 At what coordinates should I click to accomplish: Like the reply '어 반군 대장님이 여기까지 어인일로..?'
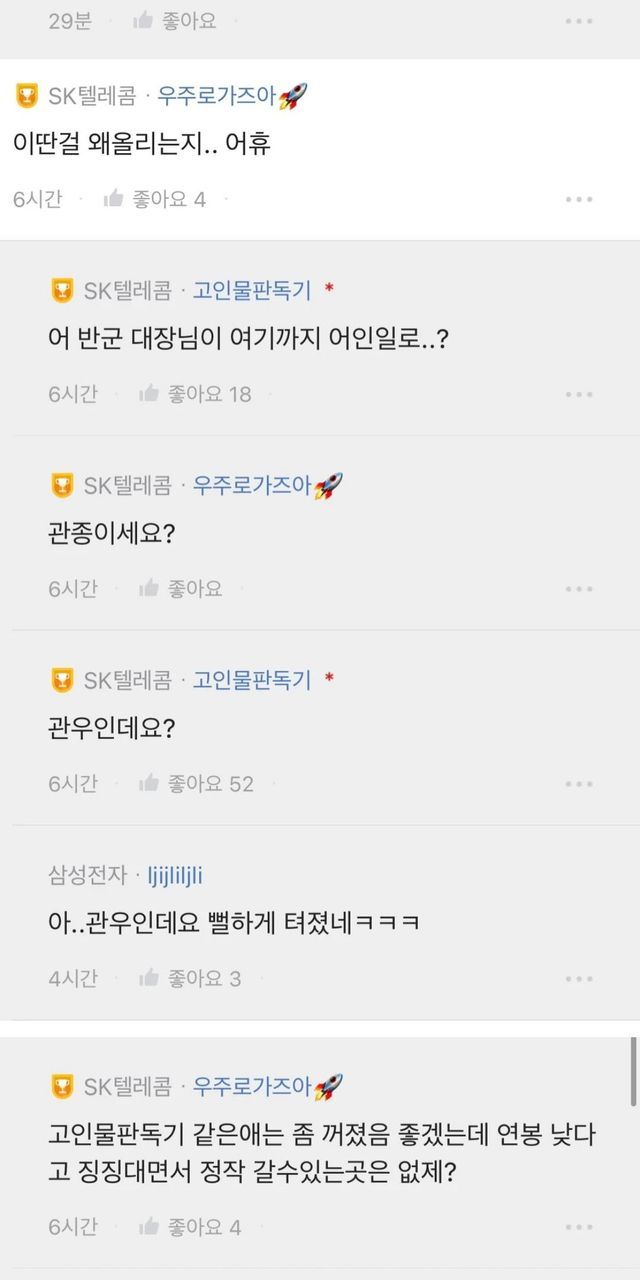[x=196, y=394]
